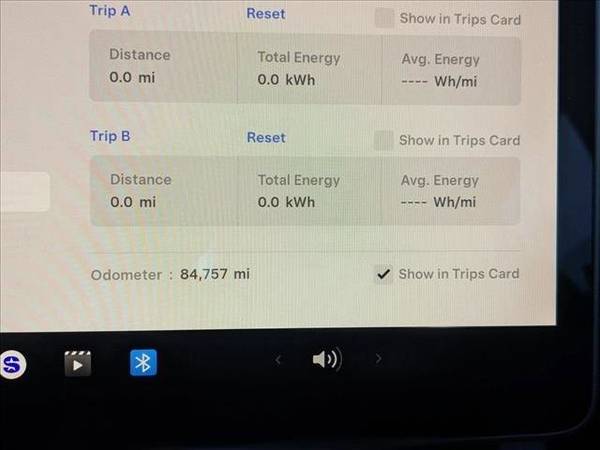Raise volume with the right arrow
The height and width of the screenshot is (450, 600).
point(378,359)
